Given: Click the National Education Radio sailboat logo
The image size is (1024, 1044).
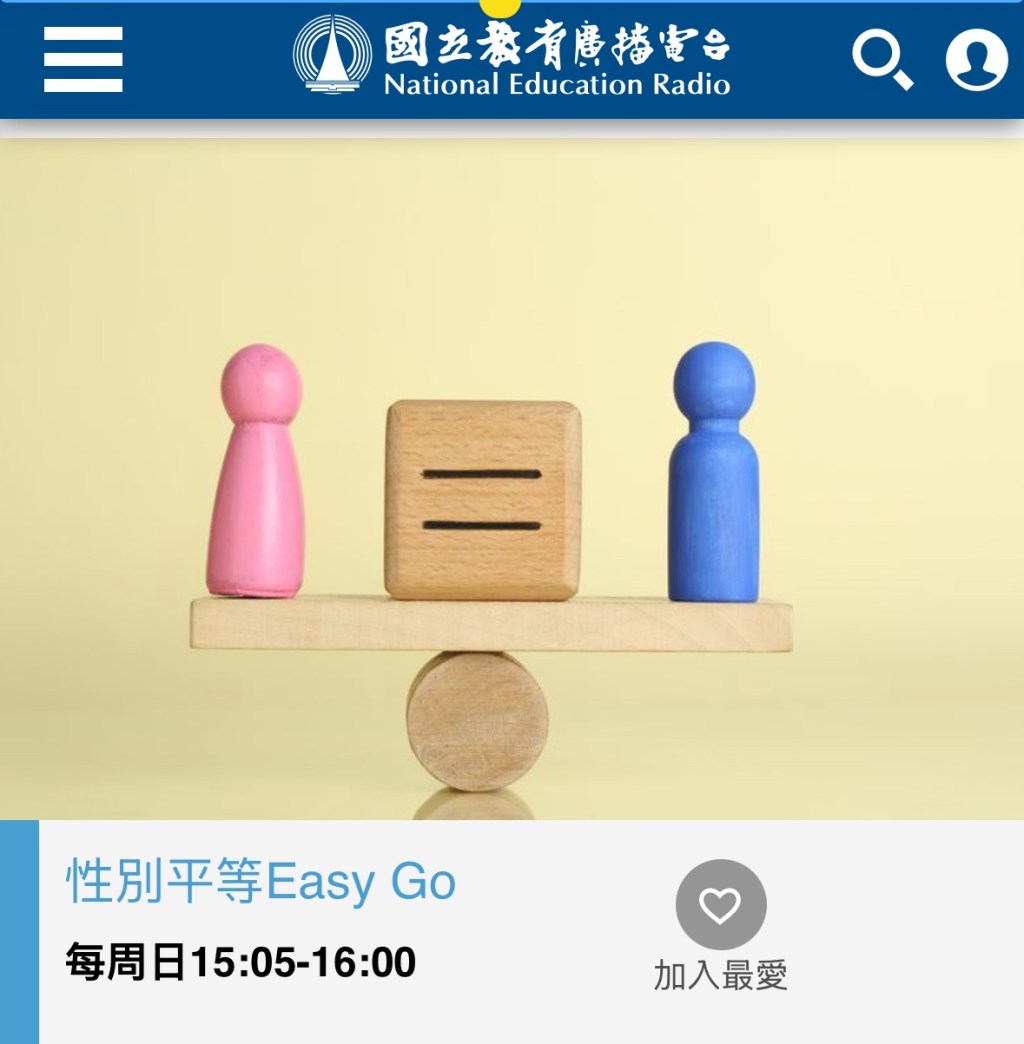Looking at the screenshot, I should coord(330,55).
